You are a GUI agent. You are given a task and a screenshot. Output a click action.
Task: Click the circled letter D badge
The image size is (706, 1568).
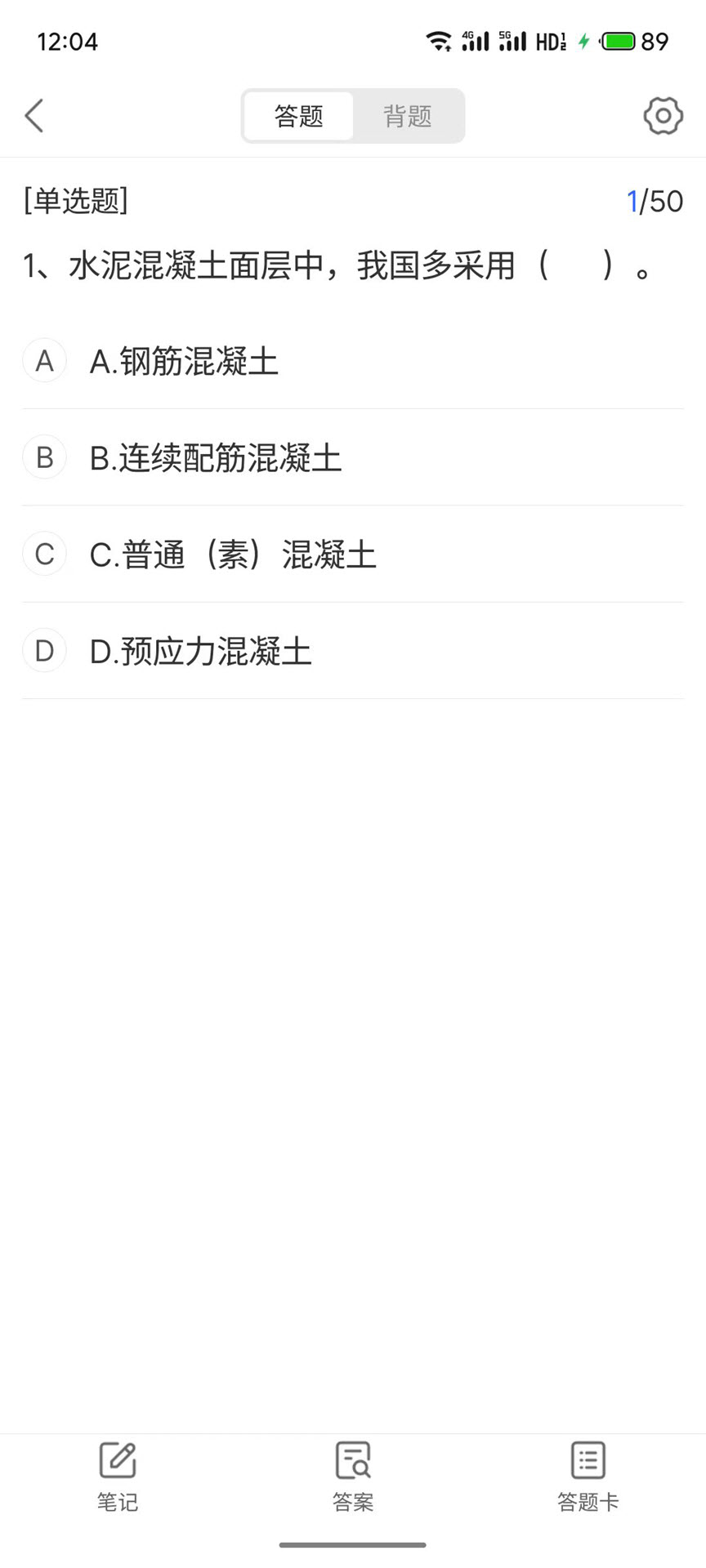pyautogui.click(x=44, y=651)
